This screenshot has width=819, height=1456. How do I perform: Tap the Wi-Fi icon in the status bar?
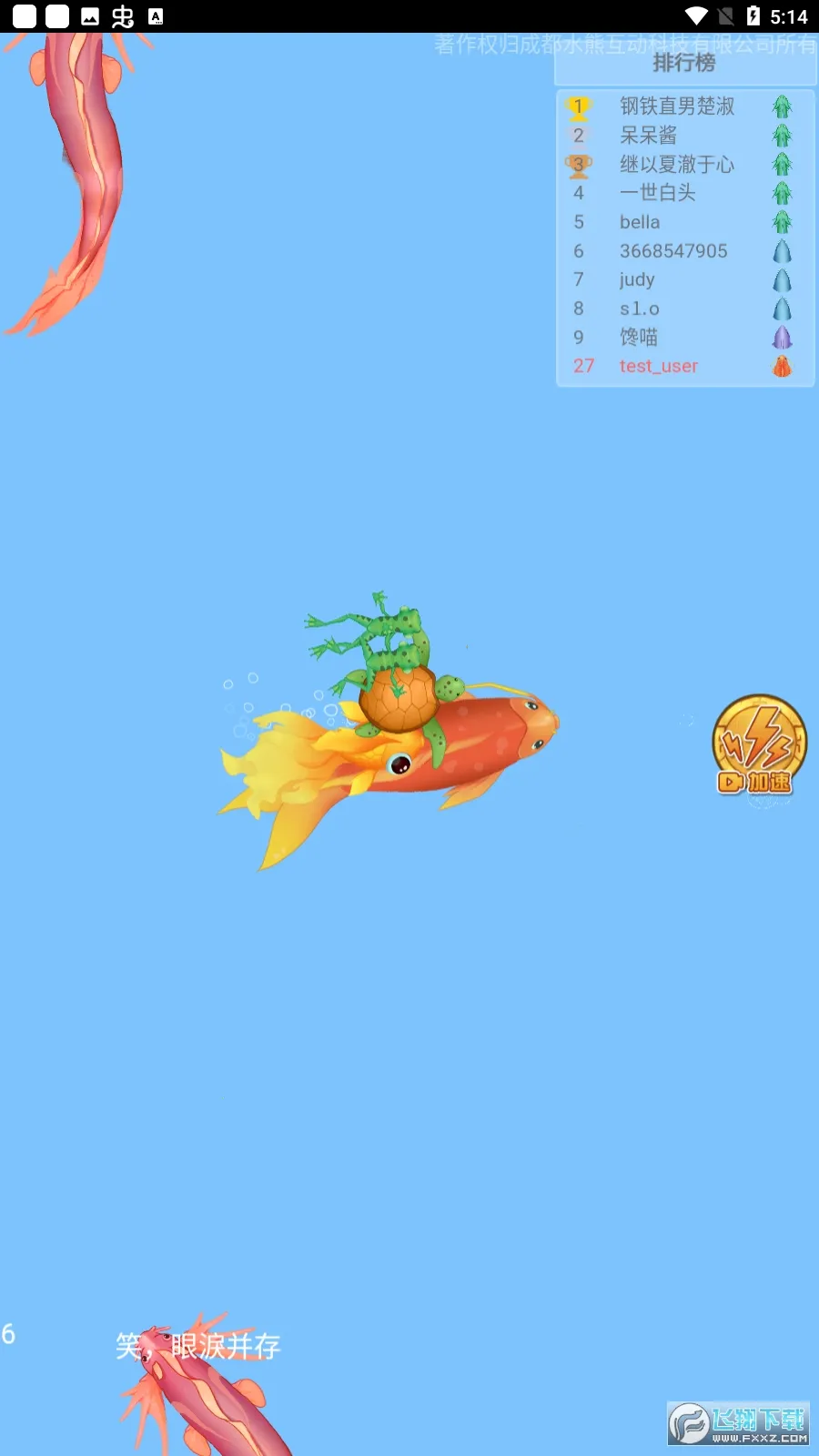click(696, 15)
